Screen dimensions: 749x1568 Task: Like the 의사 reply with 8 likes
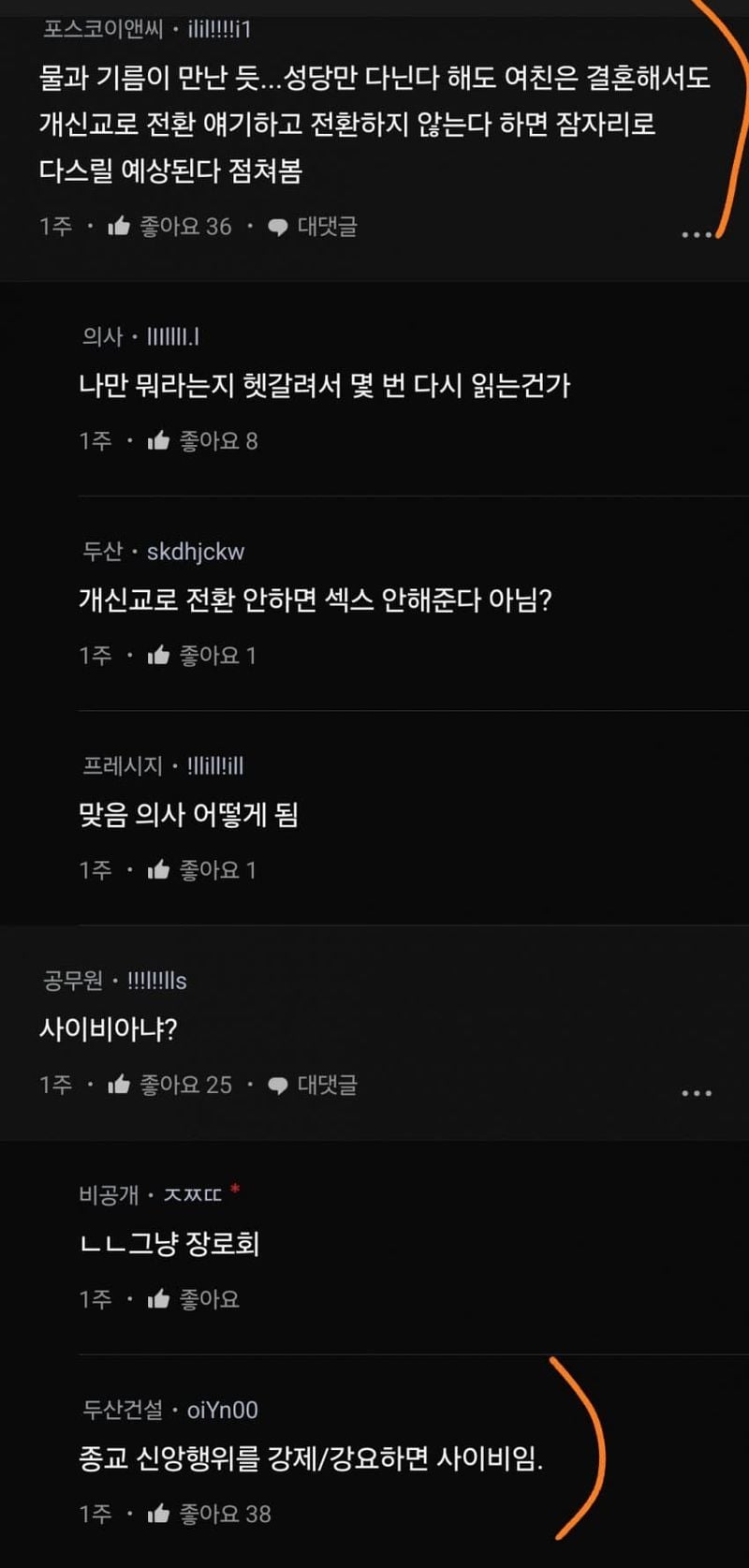[x=158, y=441]
